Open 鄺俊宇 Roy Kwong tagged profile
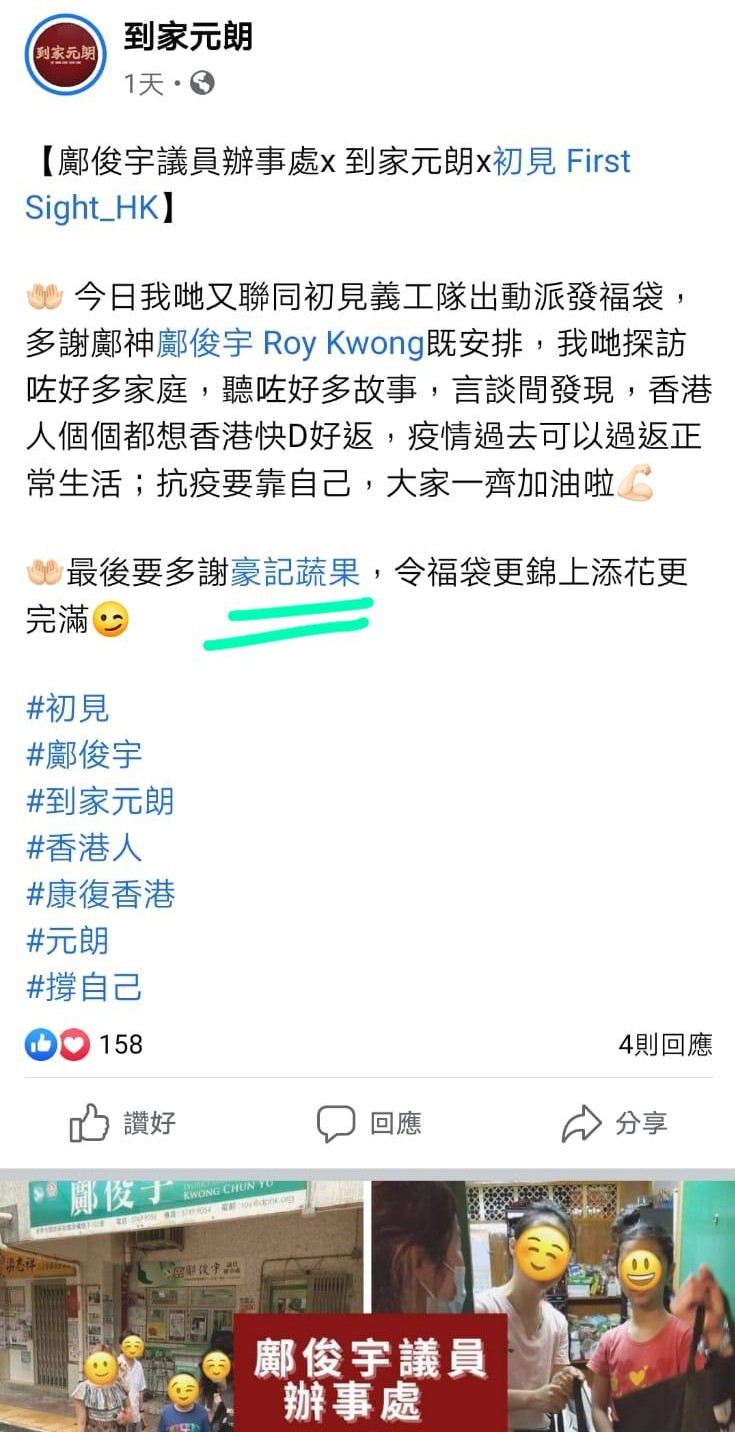The width and height of the screenshot is (735, 1432). (291, 344)
